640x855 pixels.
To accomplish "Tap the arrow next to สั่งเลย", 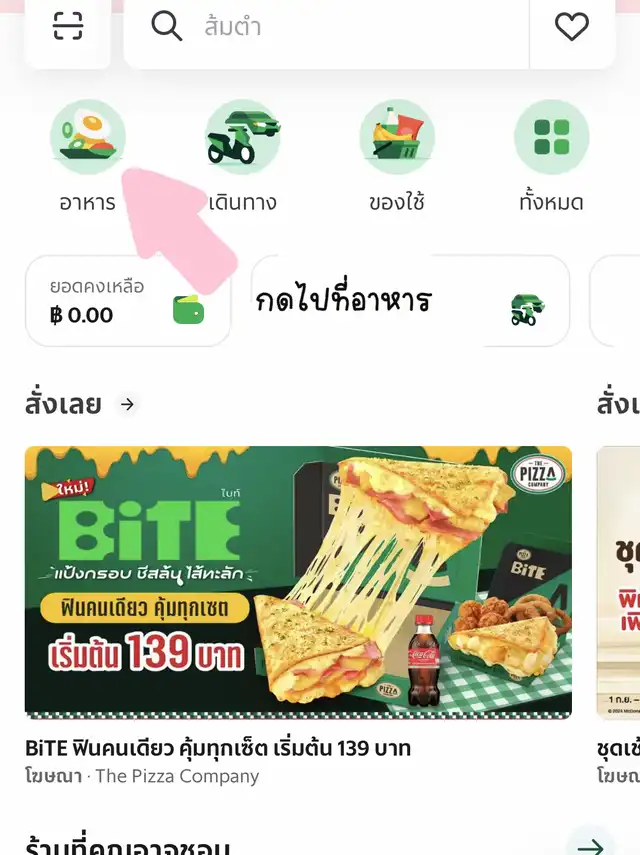I will coord(127,405).
